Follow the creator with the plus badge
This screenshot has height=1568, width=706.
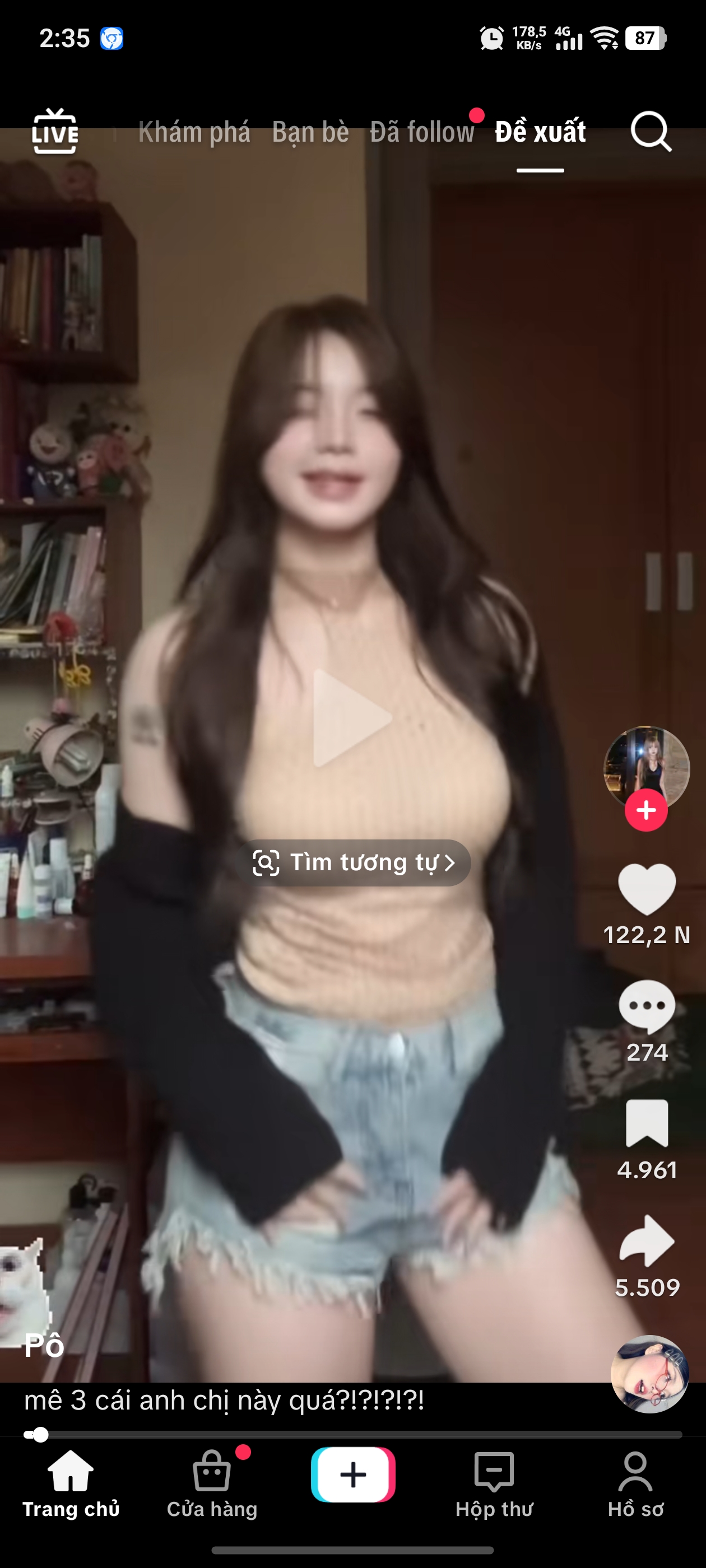(x=646, y=810)
